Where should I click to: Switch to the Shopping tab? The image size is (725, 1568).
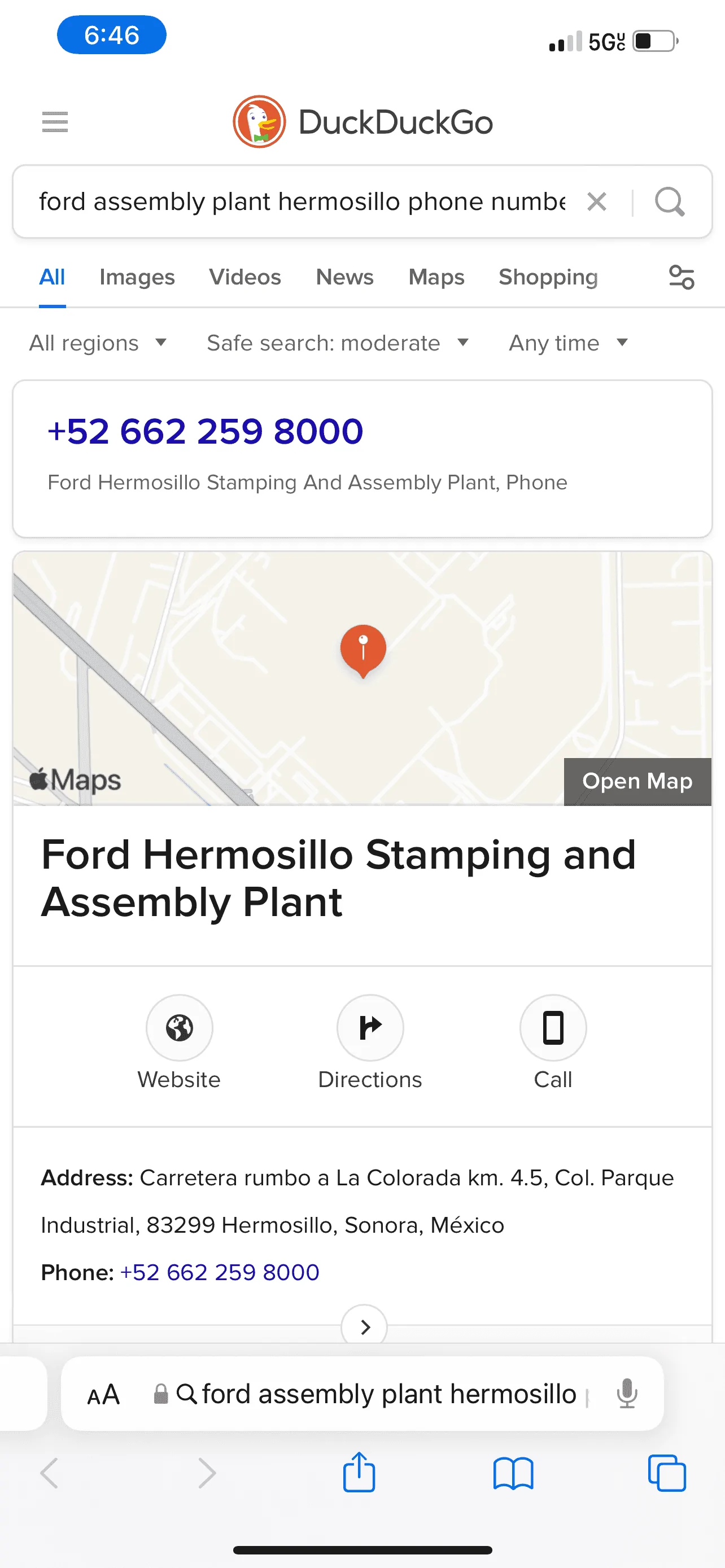548,277
